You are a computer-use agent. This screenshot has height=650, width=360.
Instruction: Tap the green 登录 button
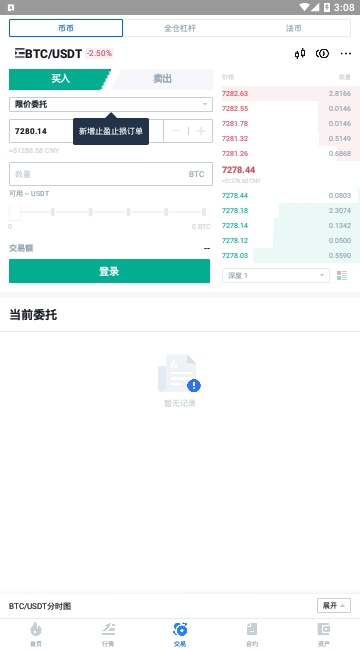(109, 271)
